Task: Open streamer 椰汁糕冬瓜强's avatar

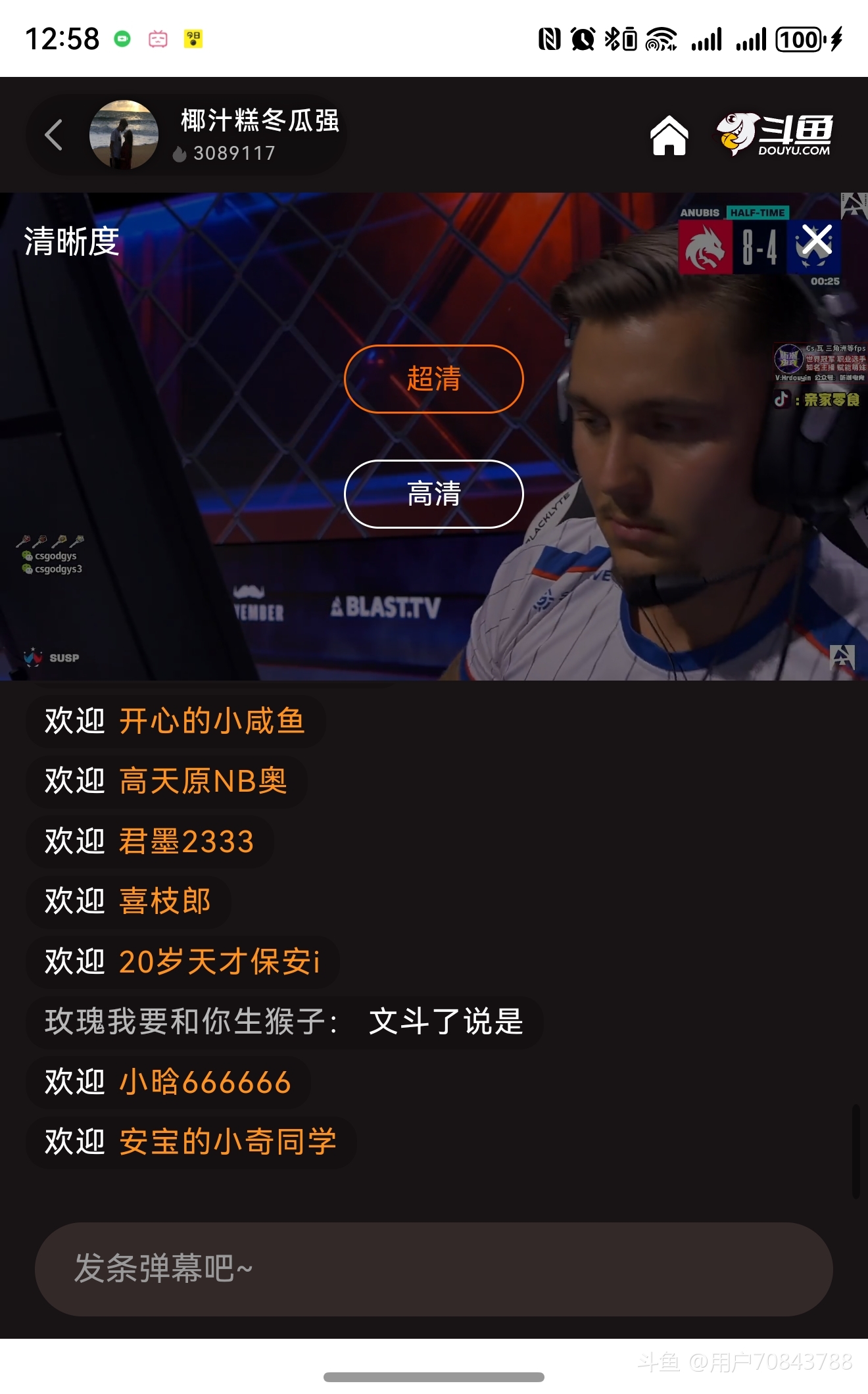Action: pyautogui.click(x=124, y=135)
